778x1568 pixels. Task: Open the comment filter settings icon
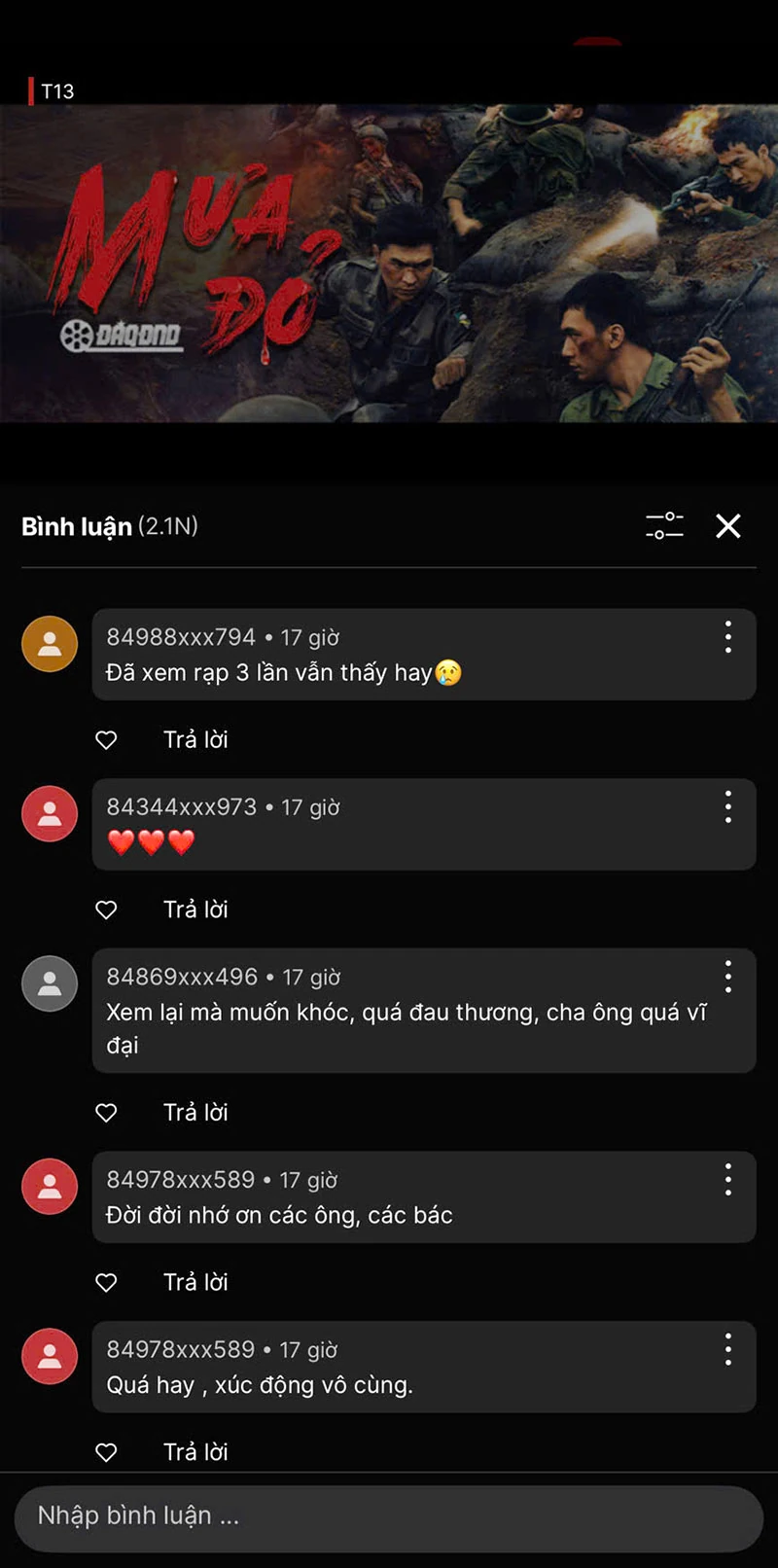pyautogui.click(x=664, y=525)
